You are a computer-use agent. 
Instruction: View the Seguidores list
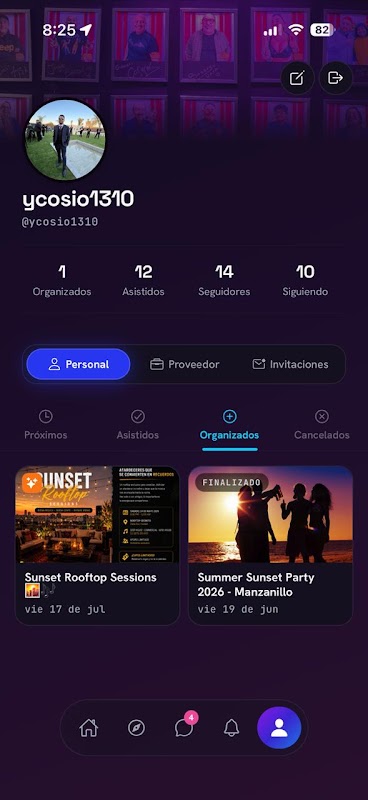pyautogui.click(x=224, y=280)
